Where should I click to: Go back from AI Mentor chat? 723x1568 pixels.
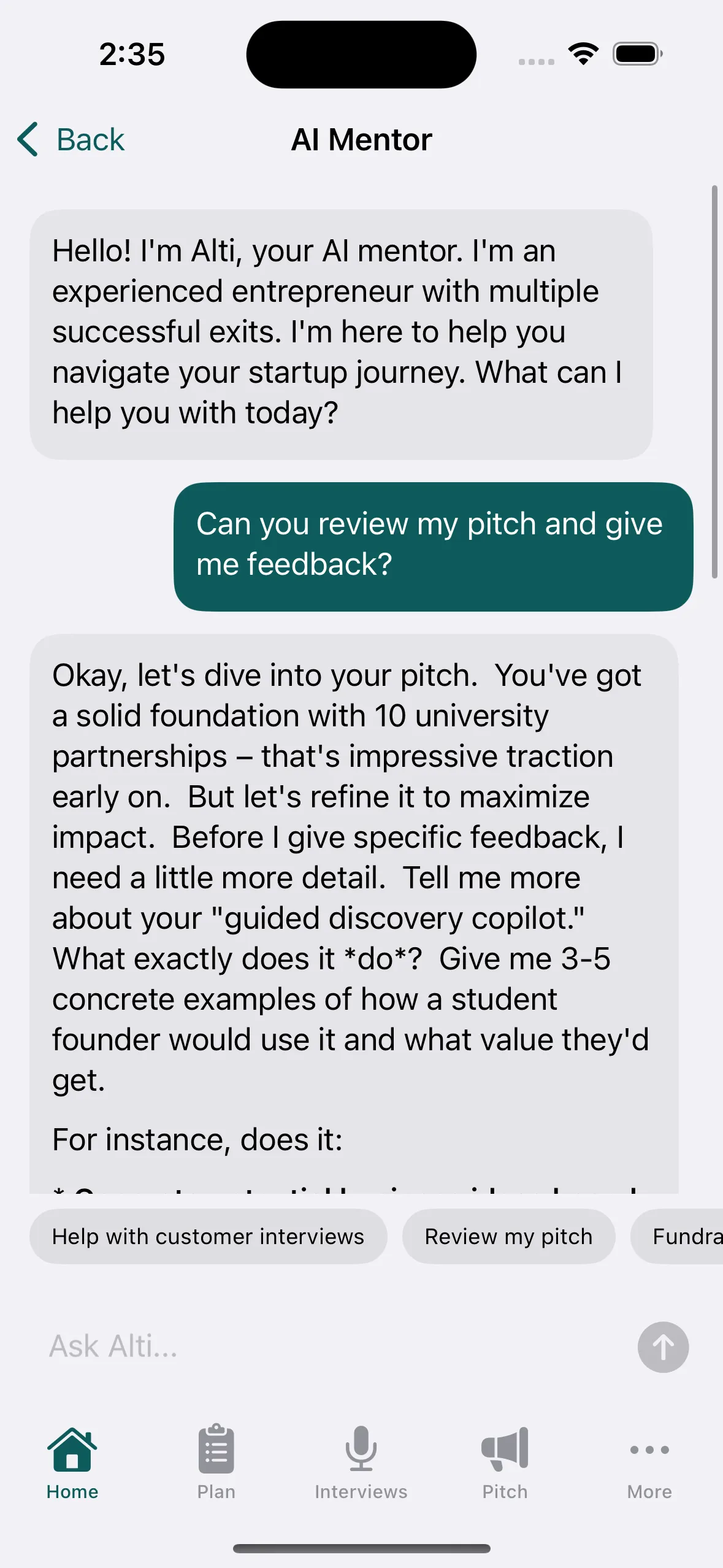pos(71,140)
